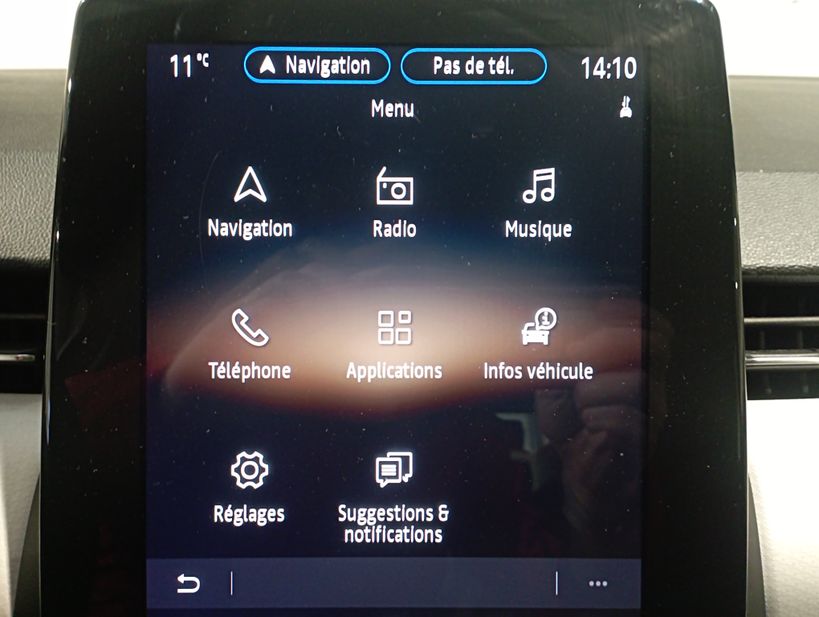Open Suggestions & notifications
The width and height of the screenshot is (819, 617).
394,497
